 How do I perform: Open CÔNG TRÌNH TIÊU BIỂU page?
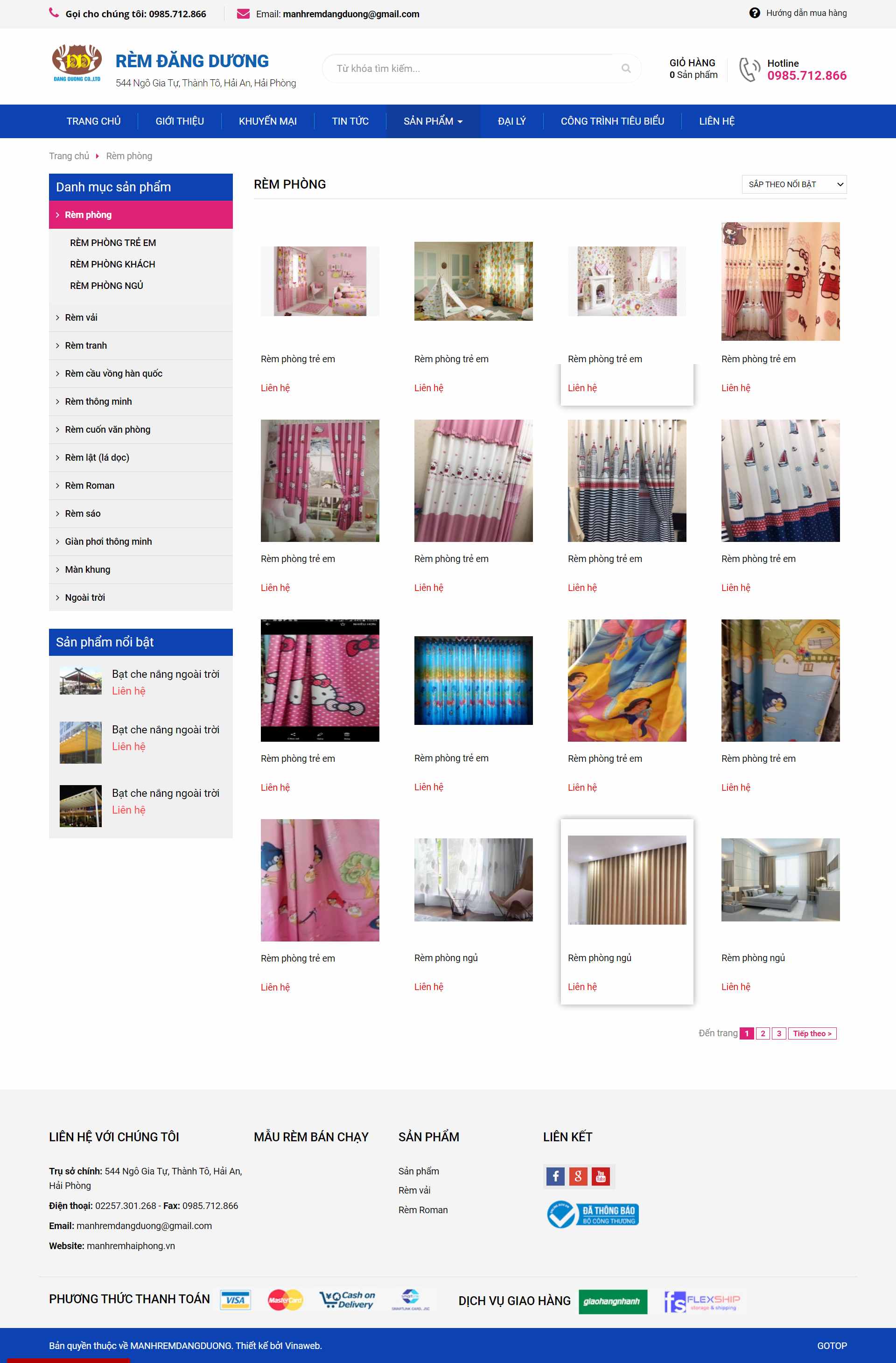[x=612, y=121]
